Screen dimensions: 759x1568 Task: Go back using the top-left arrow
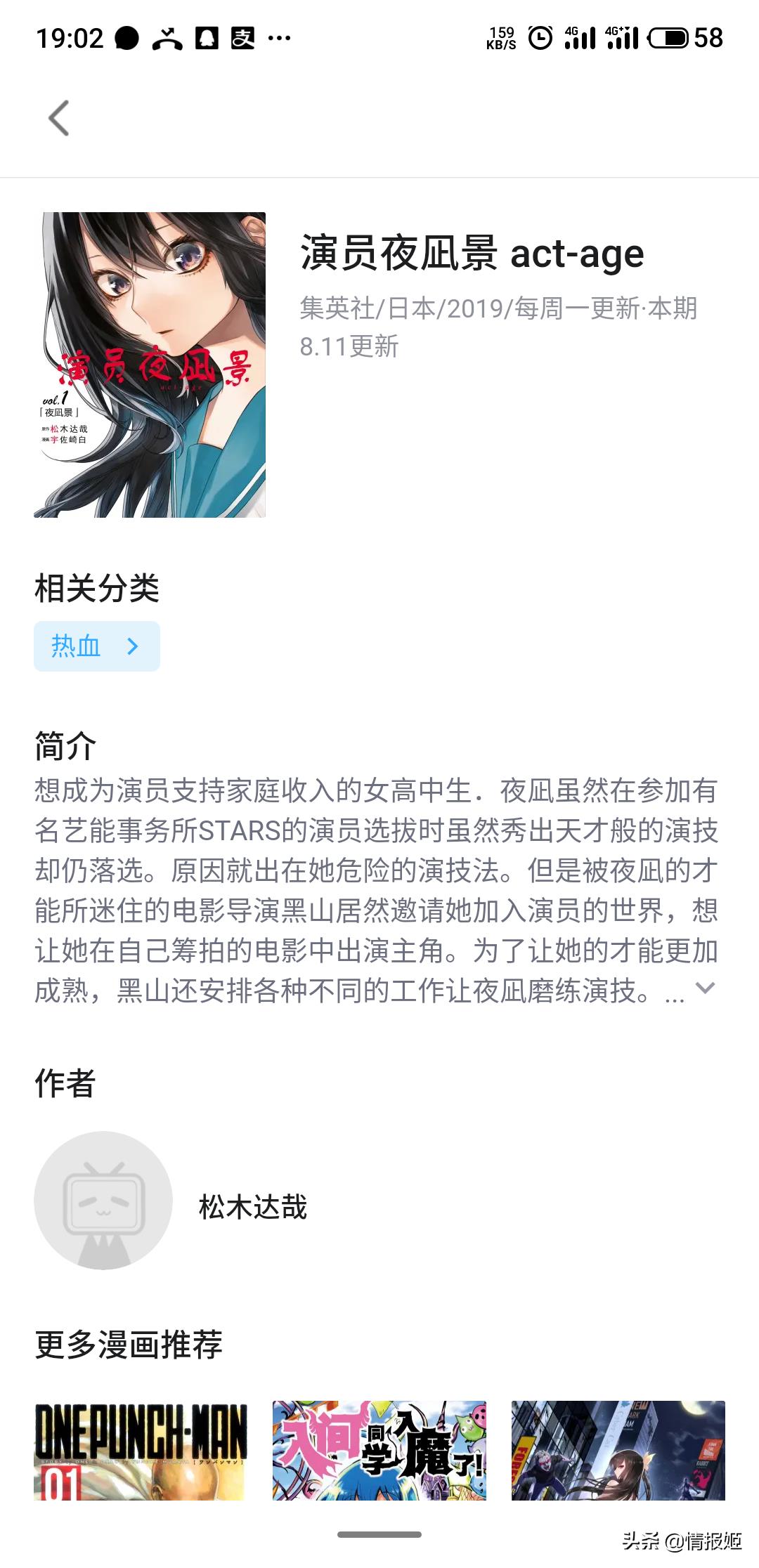click(x=59, y=118)
